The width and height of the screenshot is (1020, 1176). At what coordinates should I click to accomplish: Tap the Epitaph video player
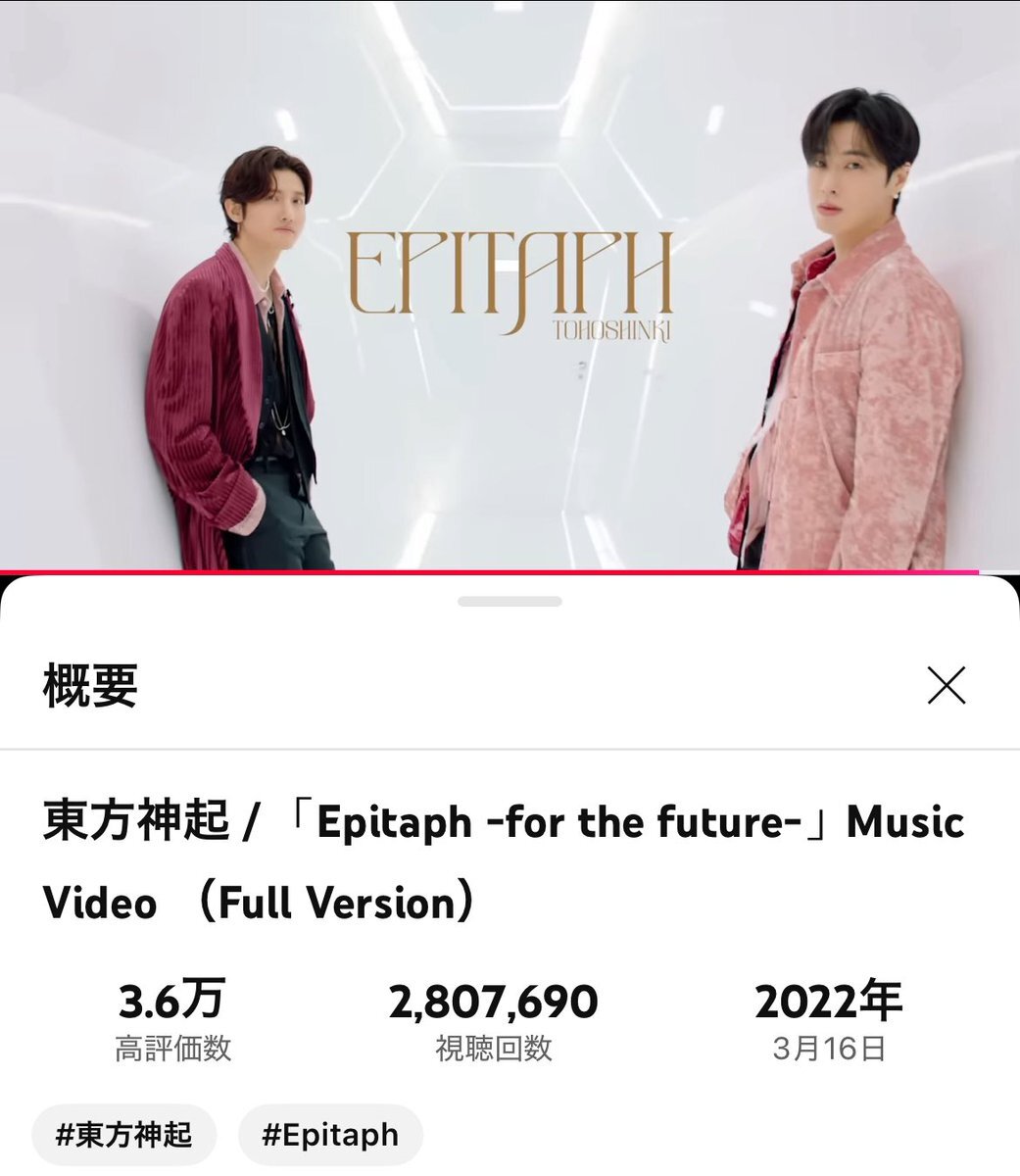point(510,284)
